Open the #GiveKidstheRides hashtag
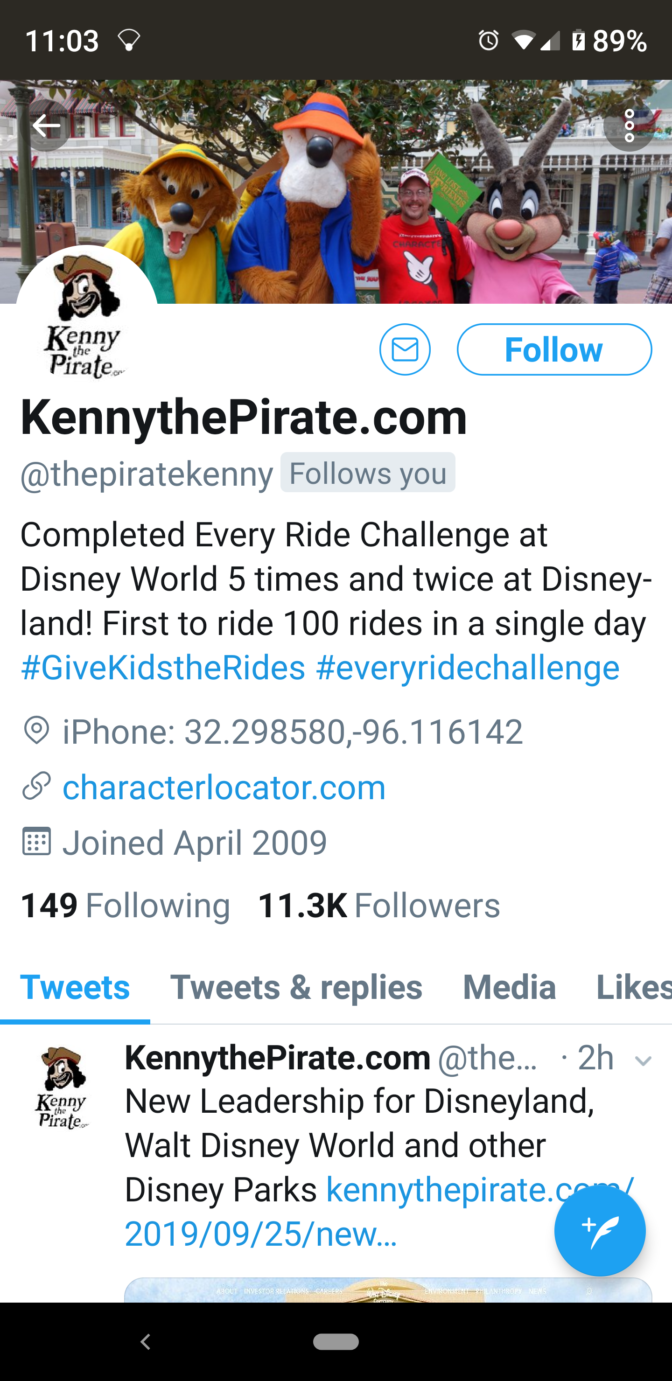 [163, 667]
